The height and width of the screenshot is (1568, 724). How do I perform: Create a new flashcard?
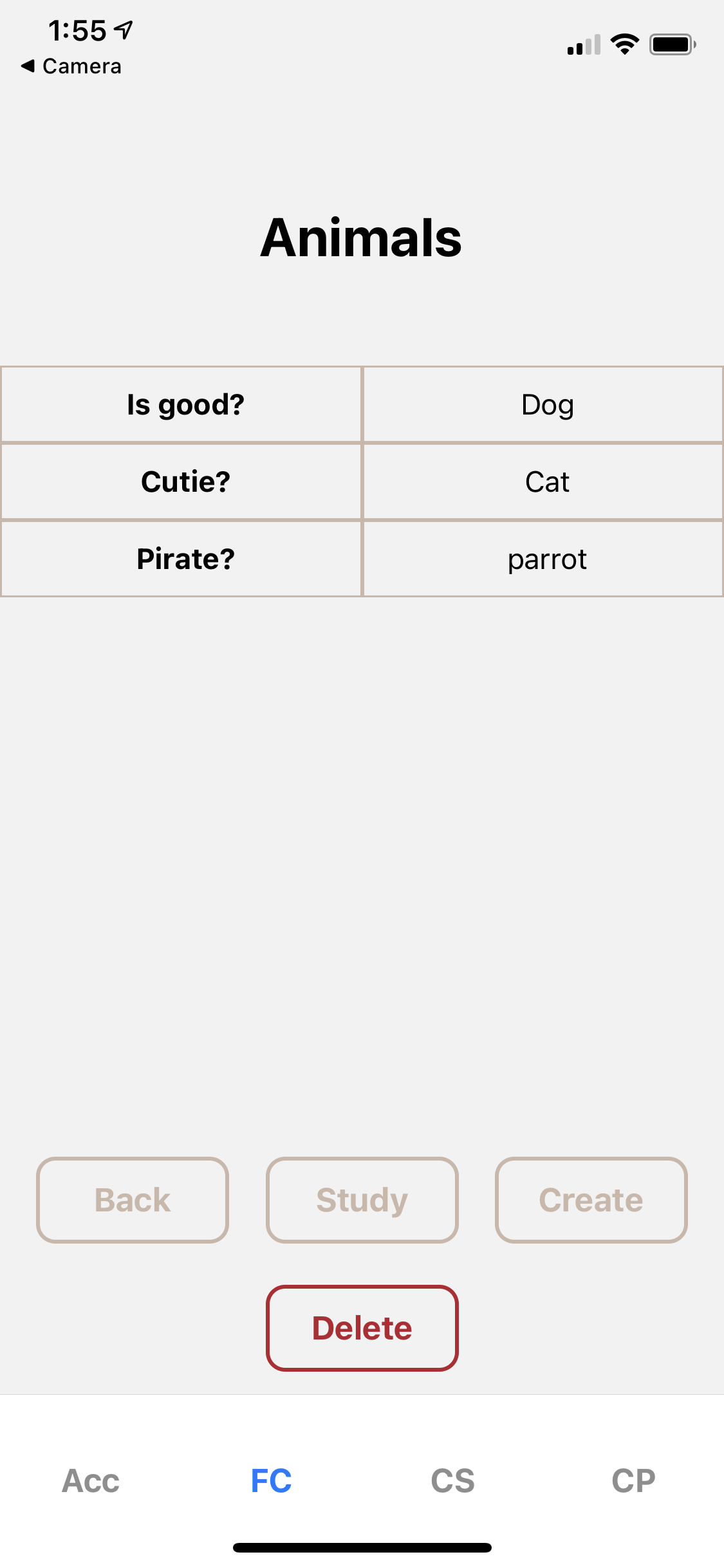(591, 1200)
